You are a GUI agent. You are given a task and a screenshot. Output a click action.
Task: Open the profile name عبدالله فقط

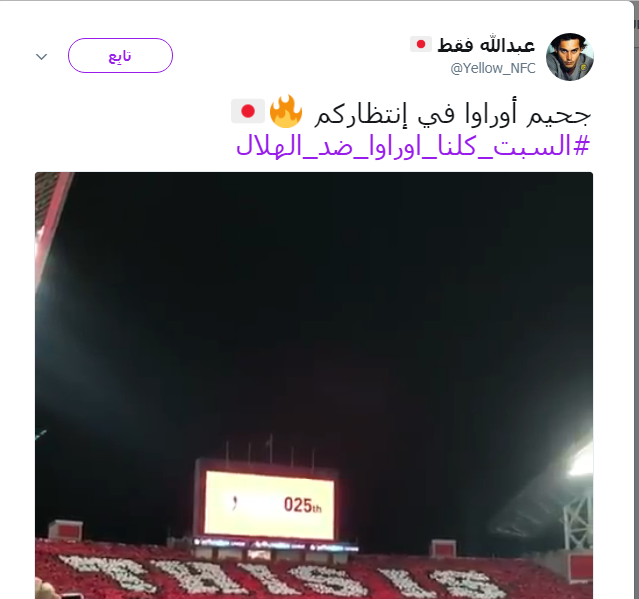pos(487,45)
